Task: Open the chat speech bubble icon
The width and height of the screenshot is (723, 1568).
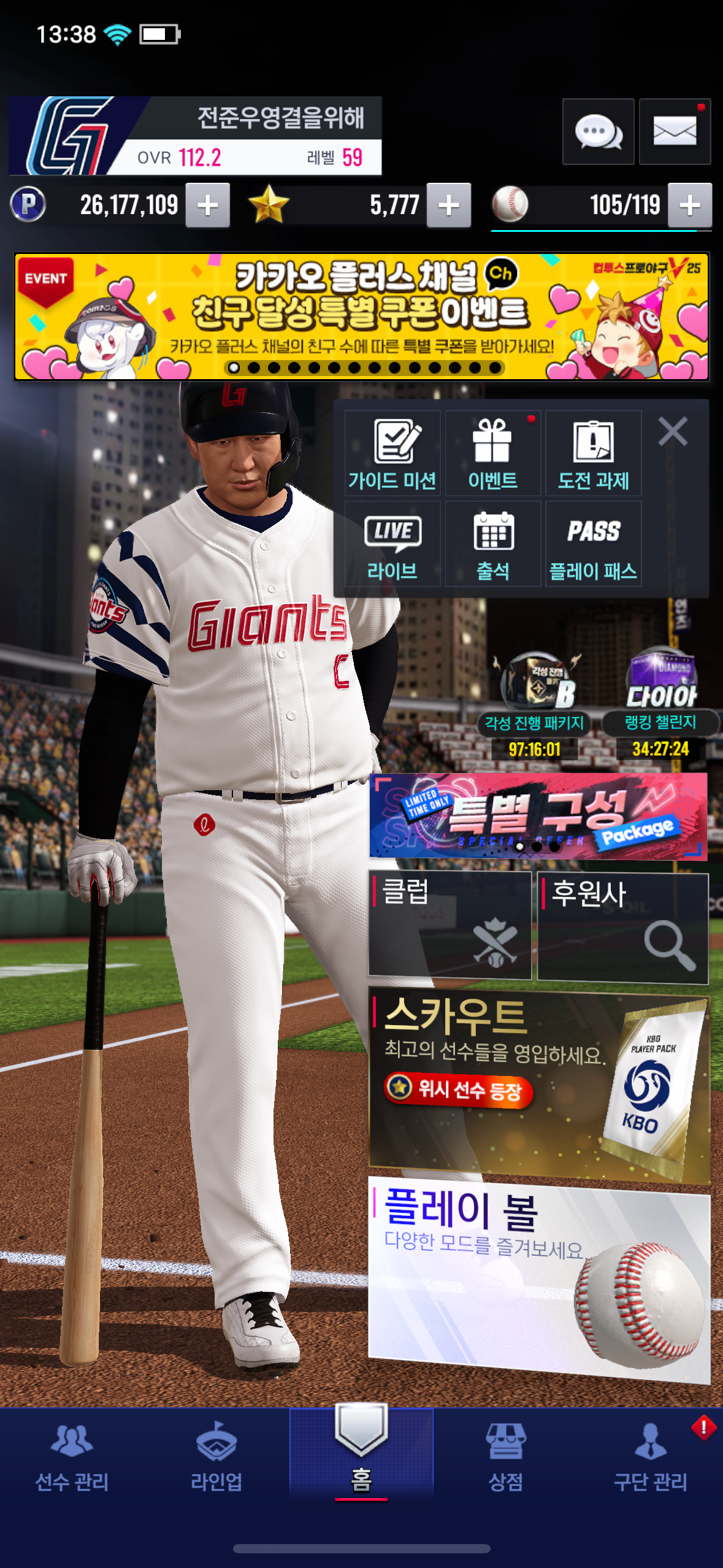Action: click(x=598, y=131)
